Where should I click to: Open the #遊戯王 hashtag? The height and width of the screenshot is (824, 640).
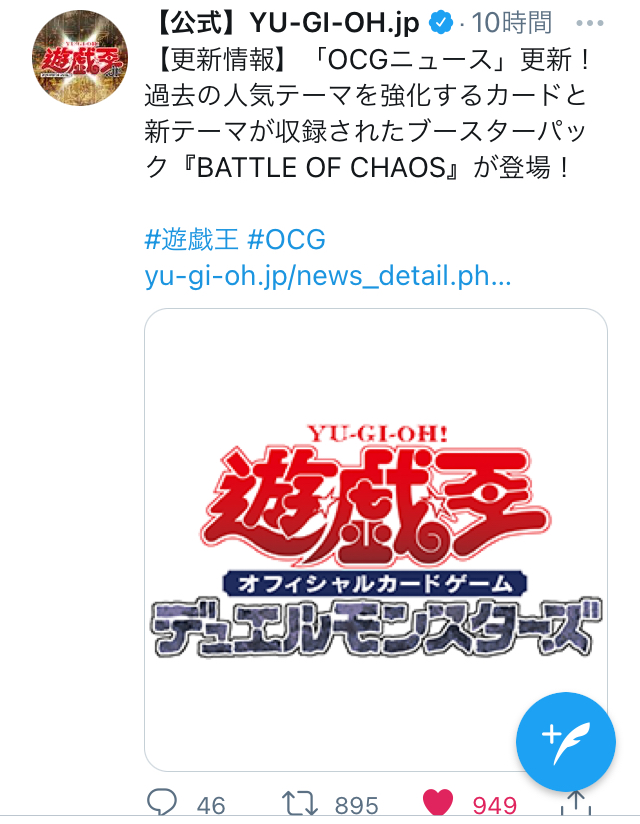click(191, 240)
